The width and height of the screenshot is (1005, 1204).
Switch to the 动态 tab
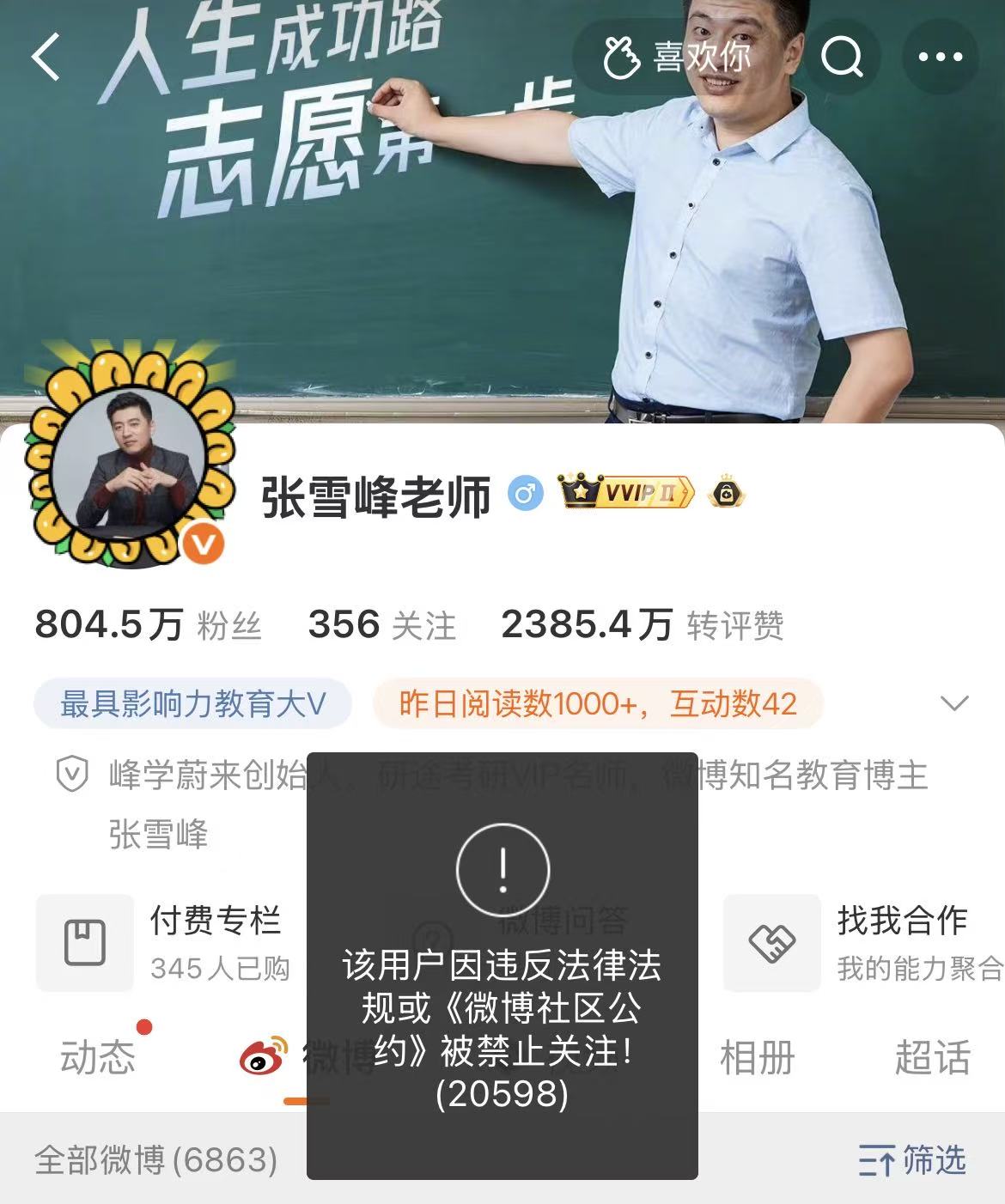(97, 1057)
